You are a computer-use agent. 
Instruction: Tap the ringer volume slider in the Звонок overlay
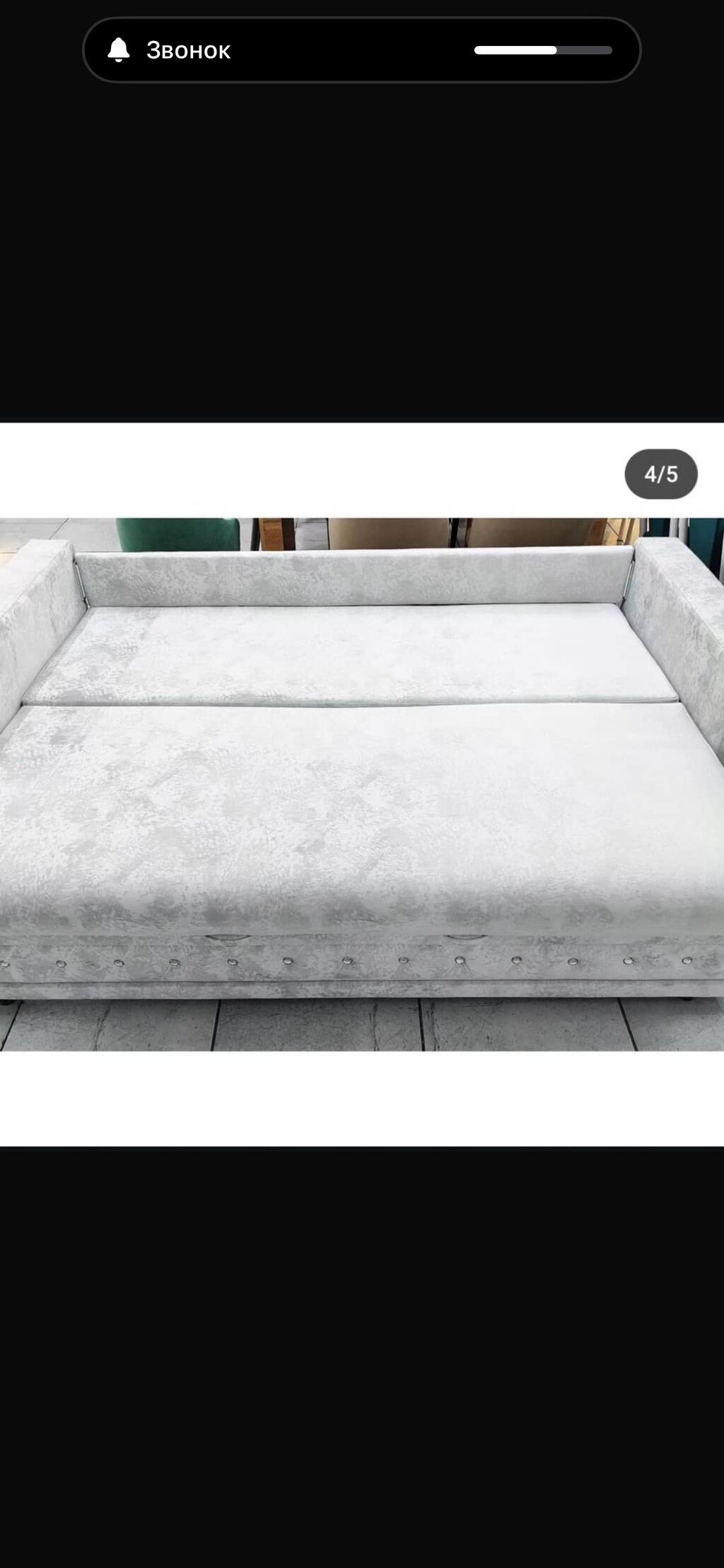[543, 50]
